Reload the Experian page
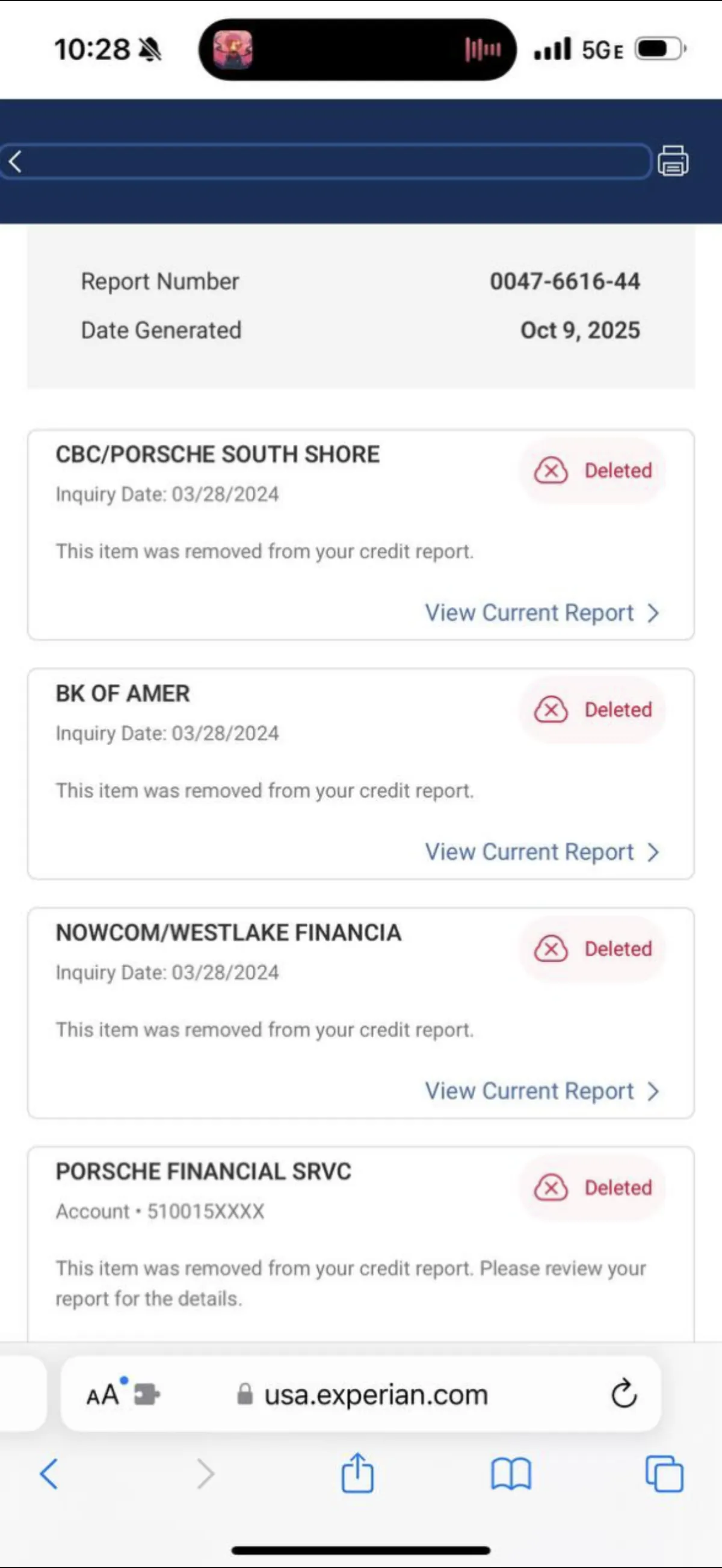Image resolution: width=722 pixels, height=1568 pixels. click(623, 1394)
